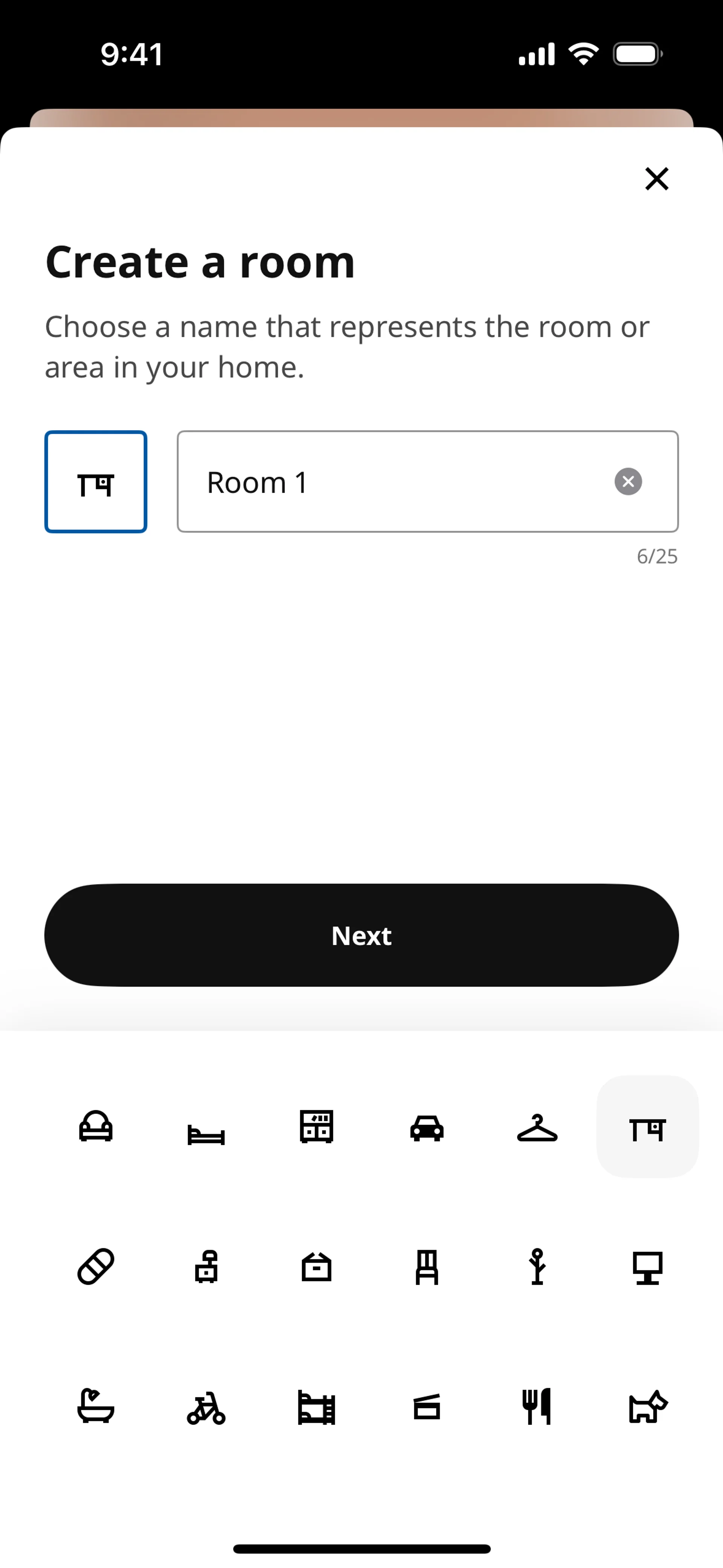
Task: Clear the room name text
Action: 628,482
